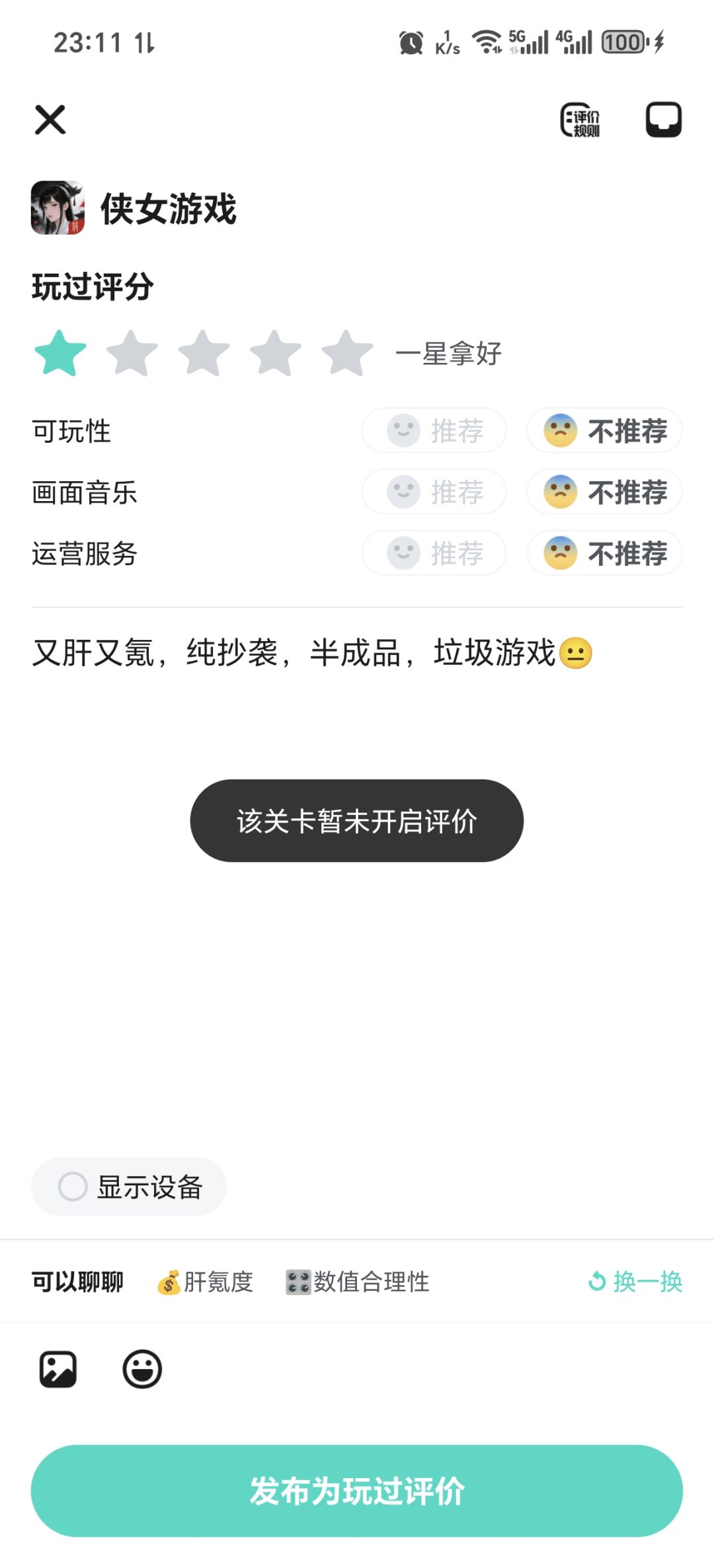The image size is (714, 1568).
Task: Select the 肝氪度 topic chip
Action: 205,1282
